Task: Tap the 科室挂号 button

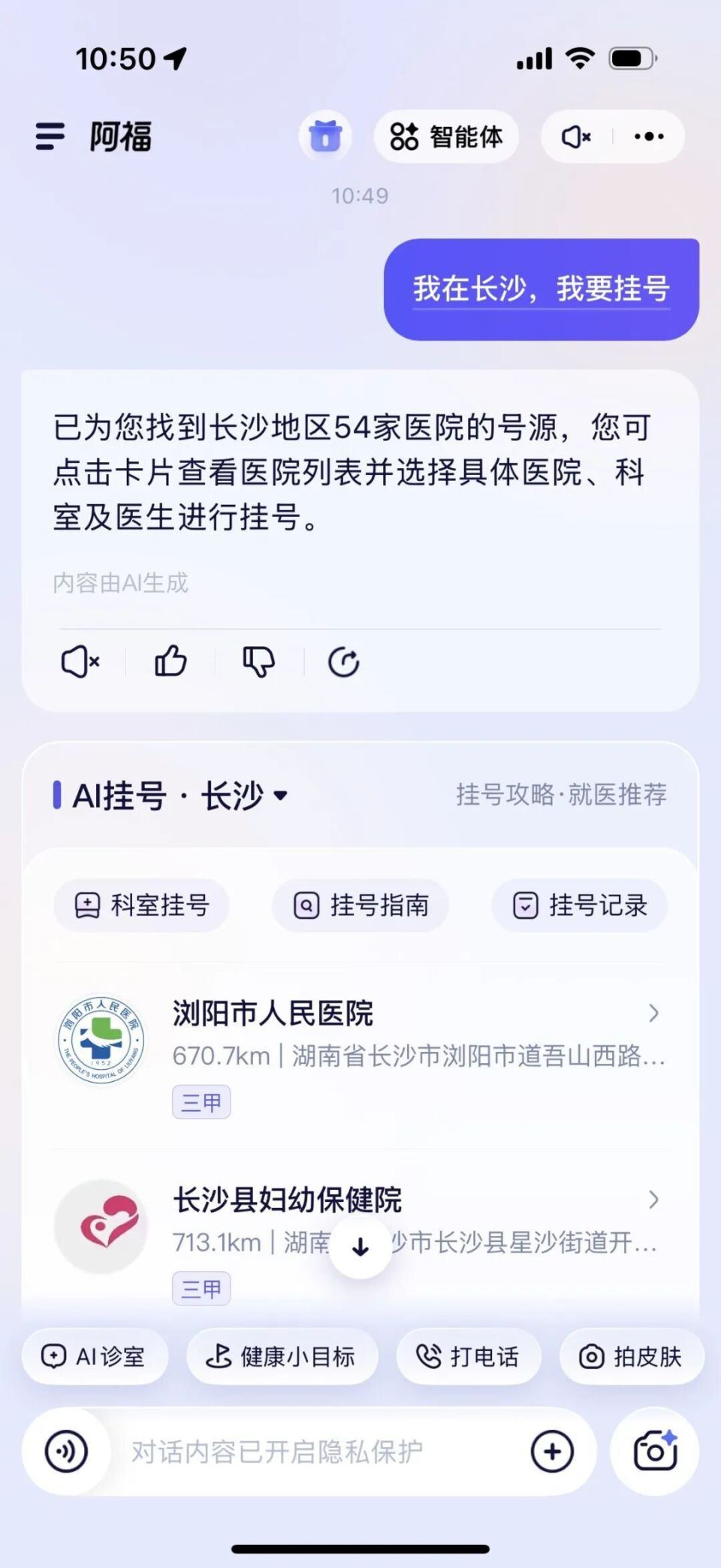Action: (x=143, y=906)
